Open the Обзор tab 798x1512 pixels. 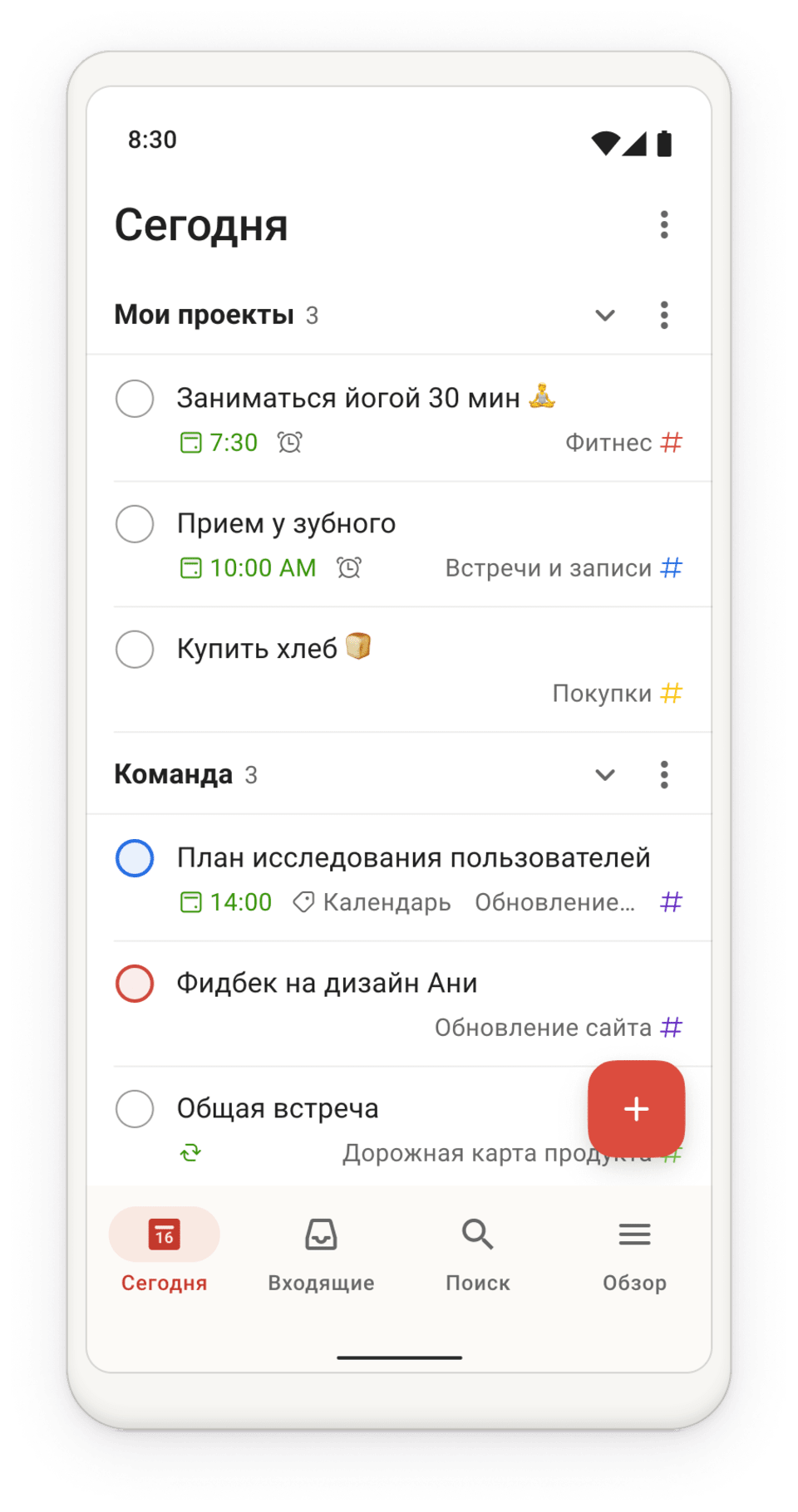click(634, 1251)
